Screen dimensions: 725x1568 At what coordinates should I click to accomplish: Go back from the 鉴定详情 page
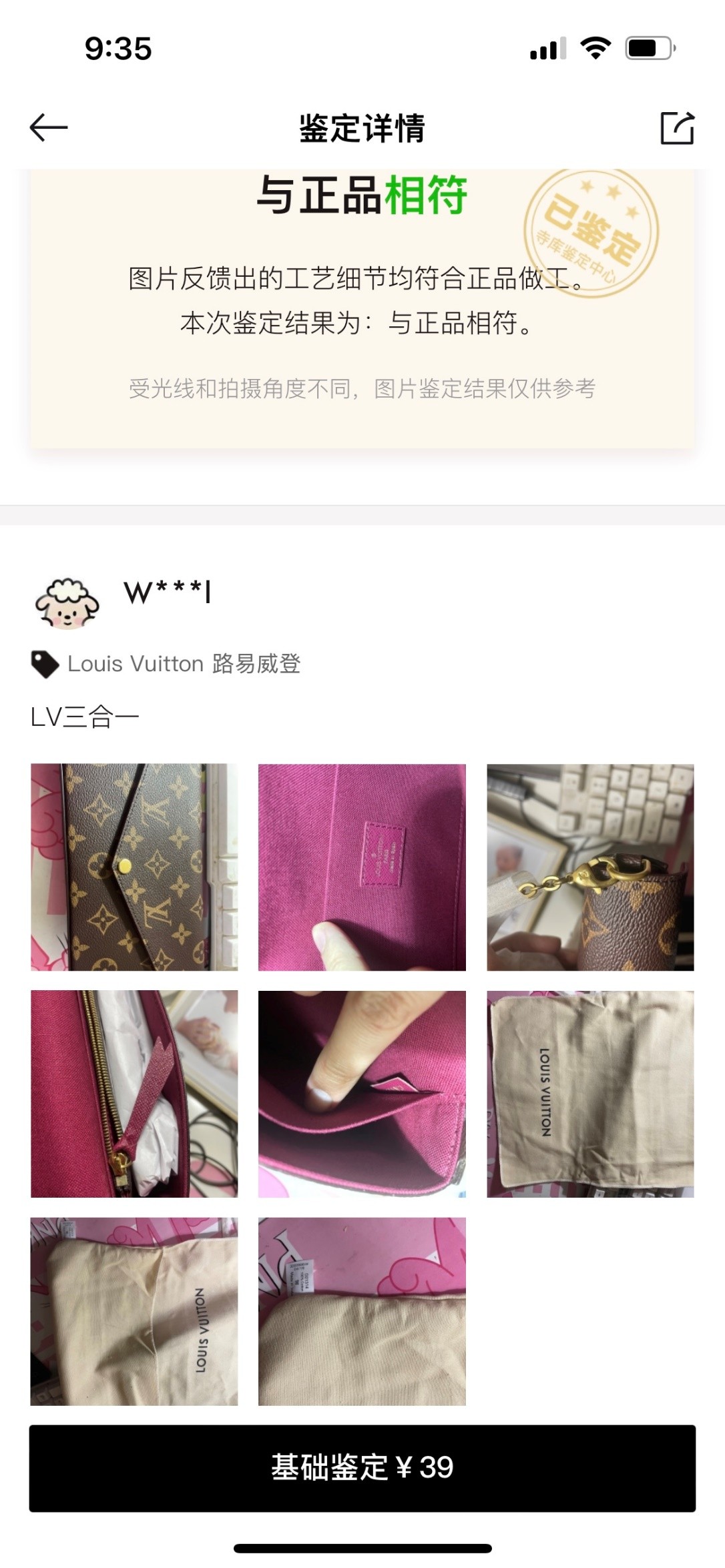[x=49, y=127]
